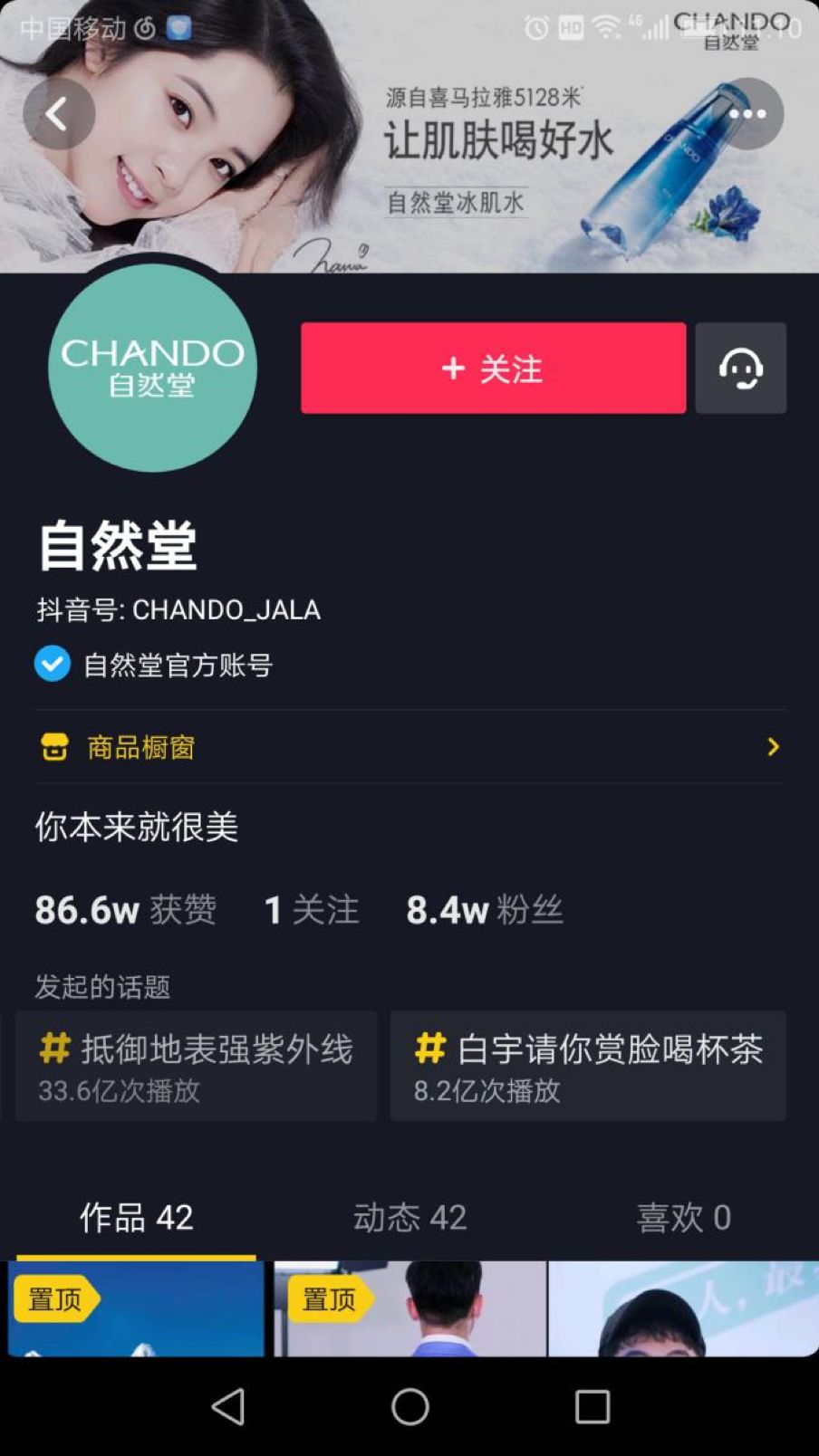819x1456 pixels.
Task: Open topic 白宇请你赏脸喝杯茶
Action: point(588,1066)
